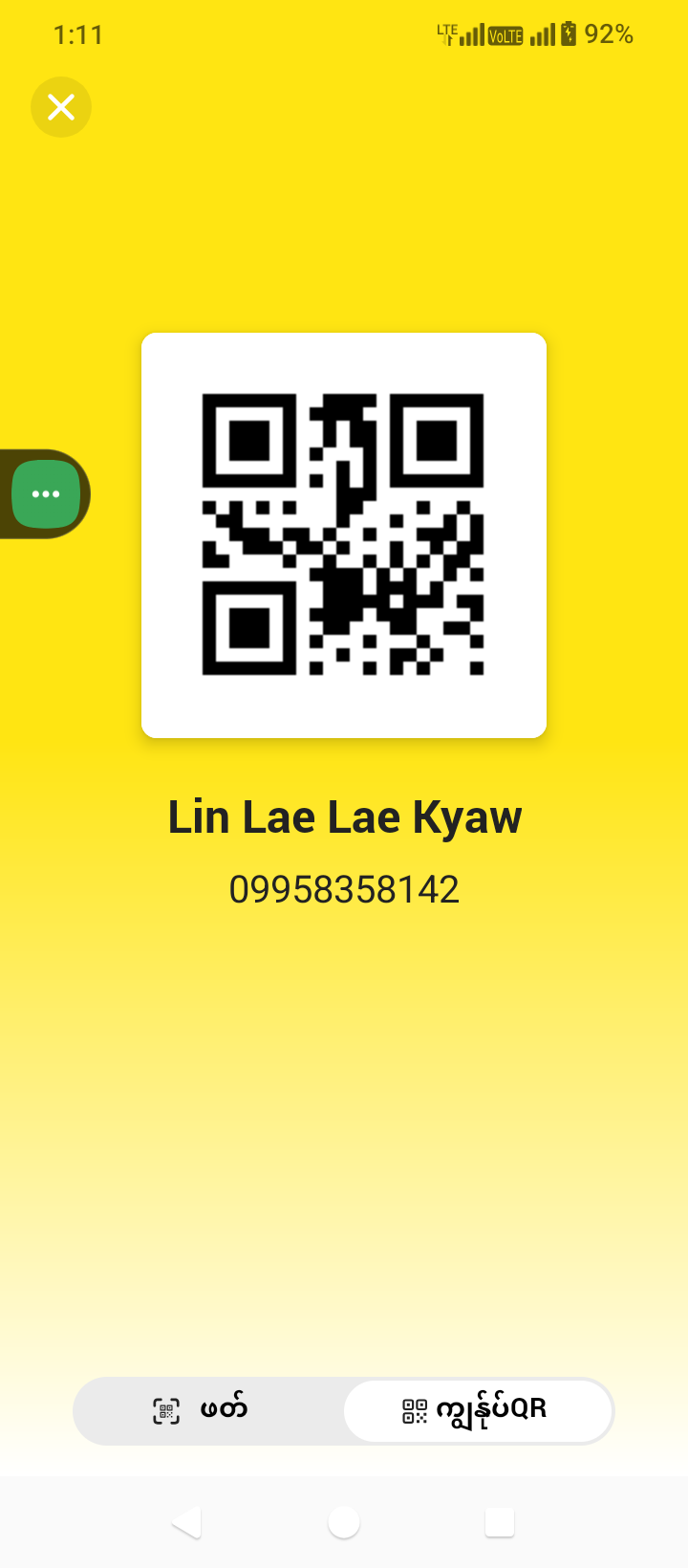688x1568 pixels.
Task: Open the green floating chat bubble
Action: pyautogui.click(x=45, y=494)
